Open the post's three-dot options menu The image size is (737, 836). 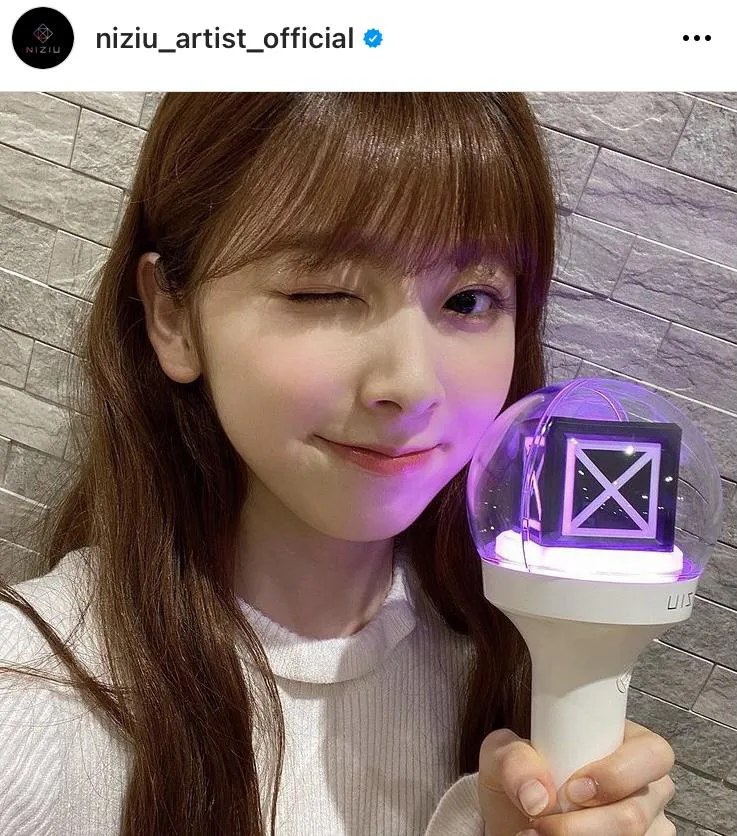(696, 39)
